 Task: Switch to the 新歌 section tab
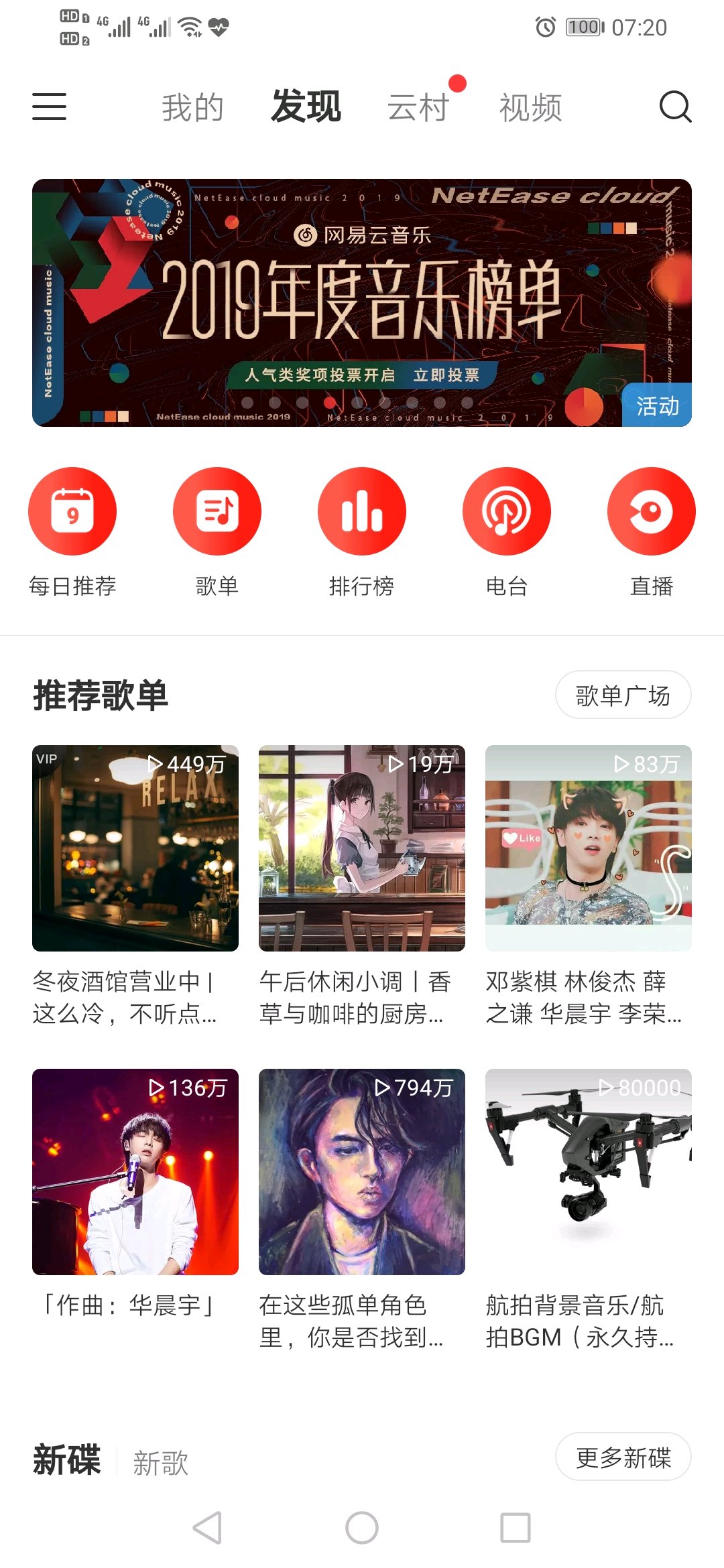tap(161, 1463)
